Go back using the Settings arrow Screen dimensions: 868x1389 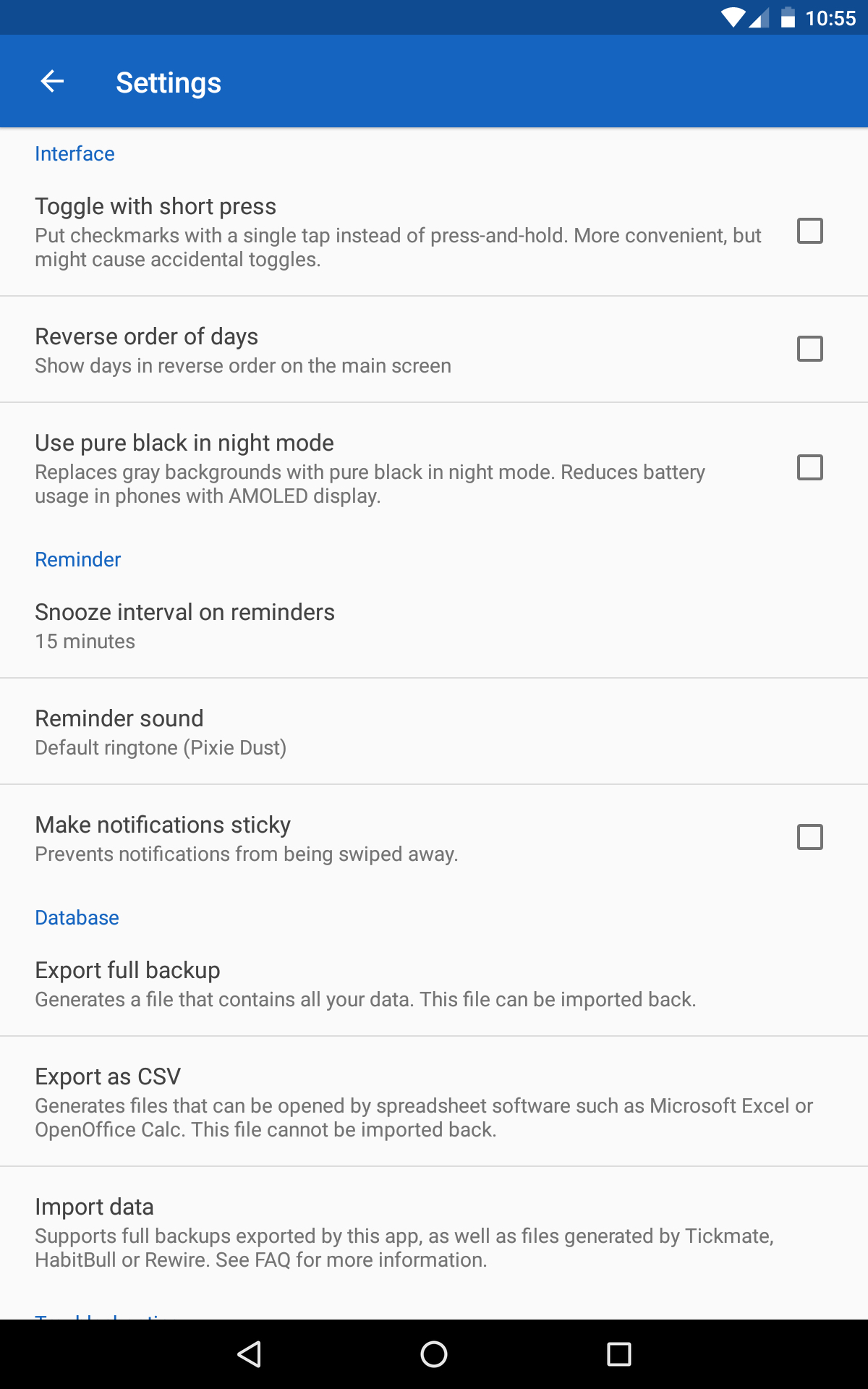52,82
